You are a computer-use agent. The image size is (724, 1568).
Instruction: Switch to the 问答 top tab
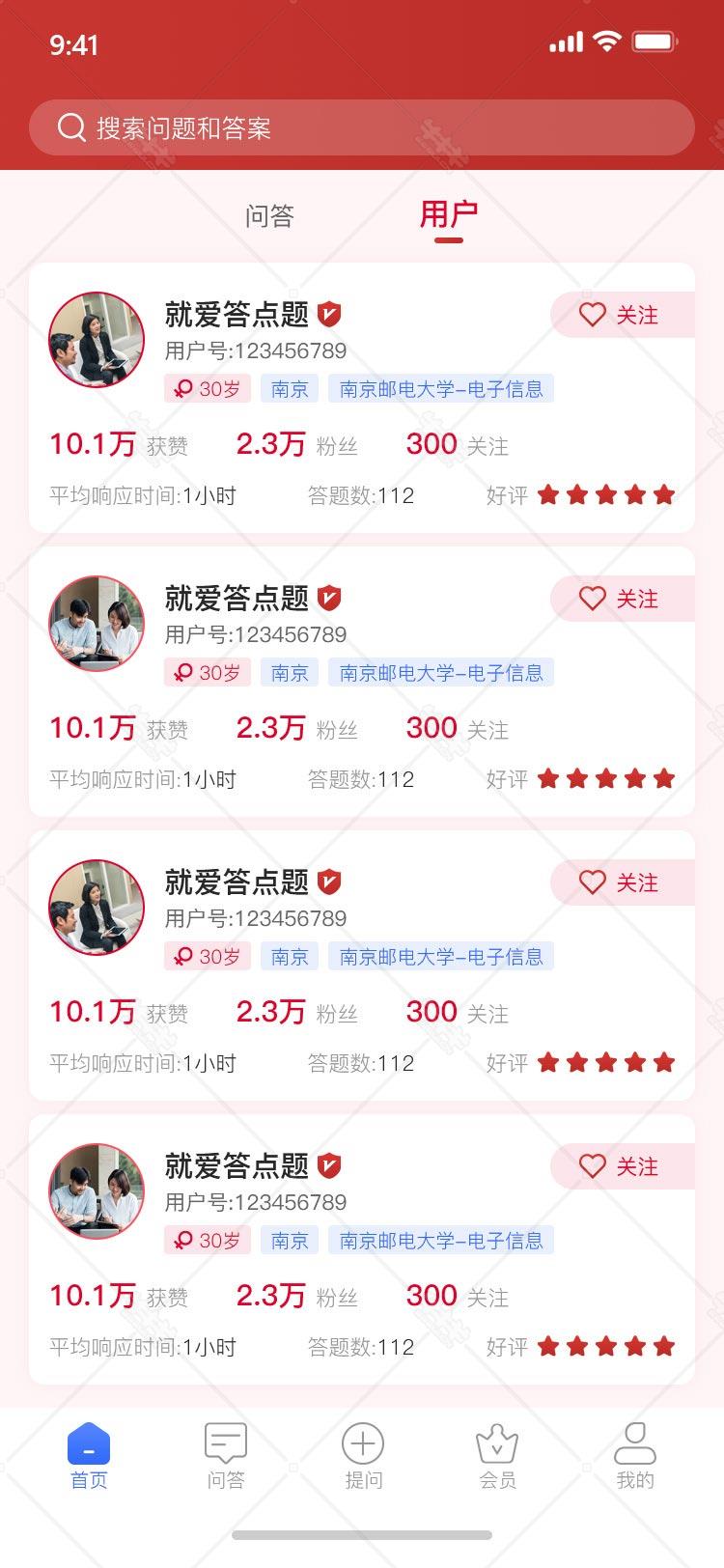pos(269,215)
